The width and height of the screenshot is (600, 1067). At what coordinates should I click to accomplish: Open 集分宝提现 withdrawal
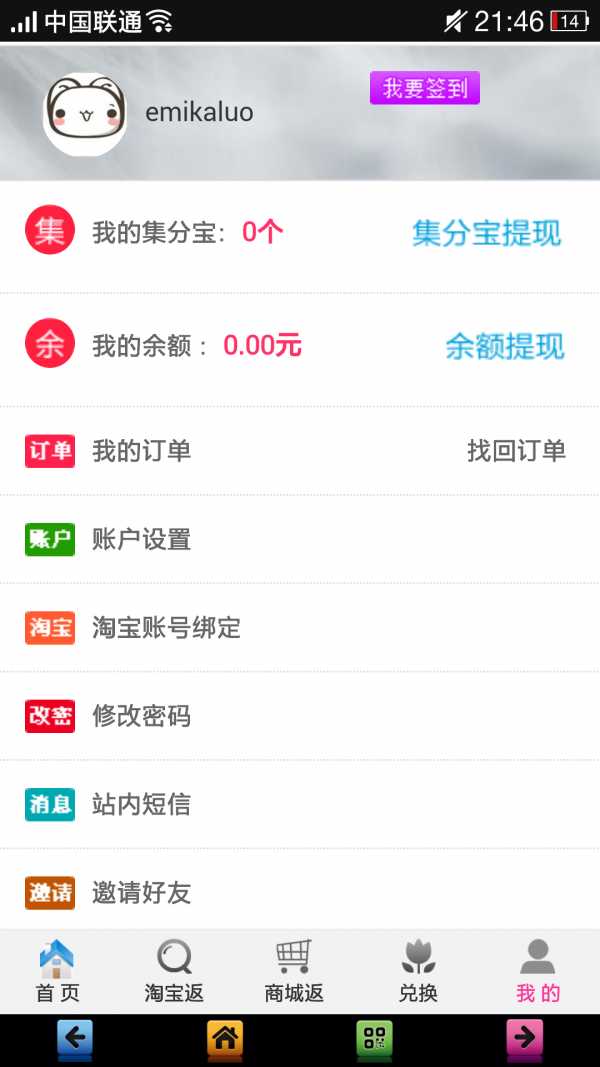point(486,233)
